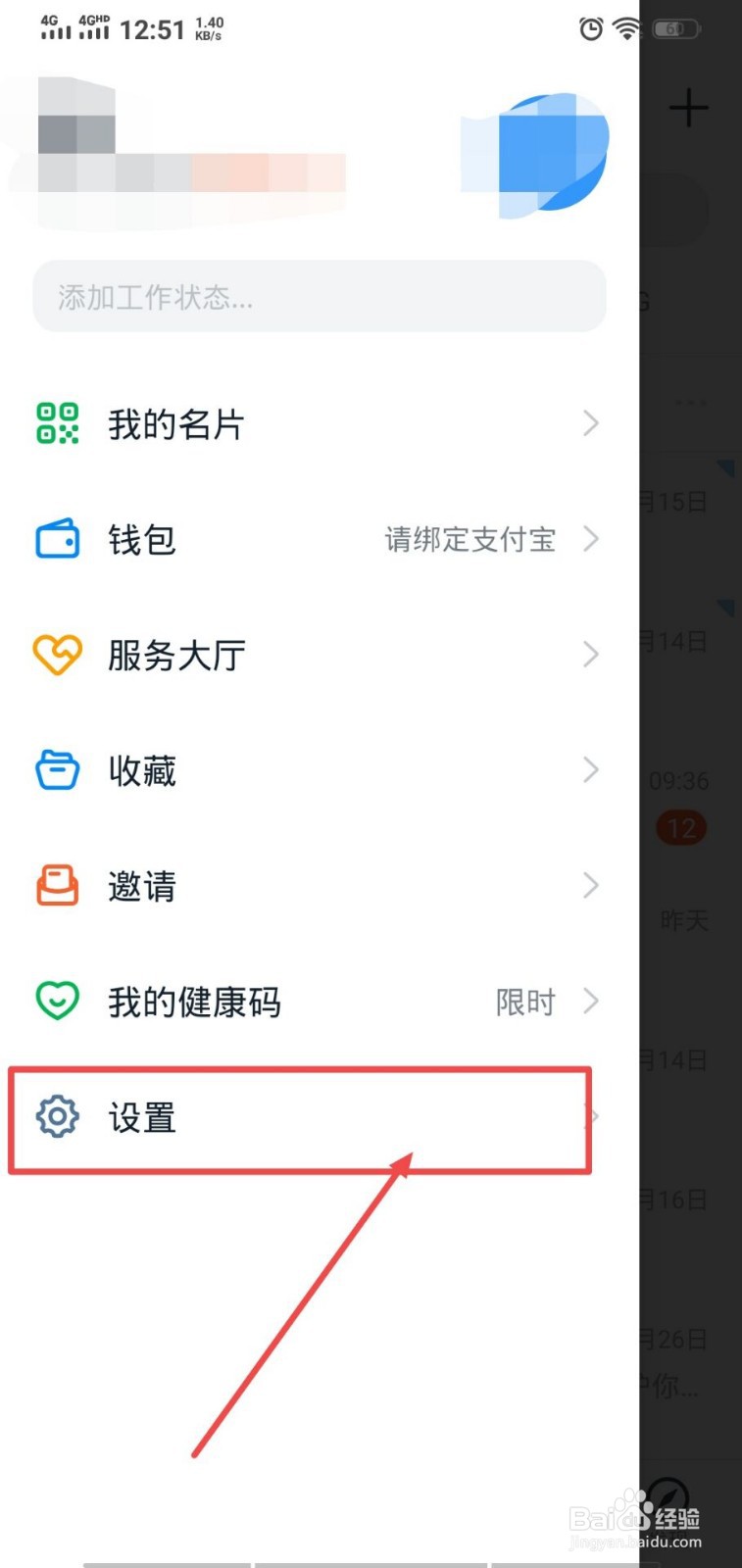The width and height of the screenshot is (742, 1568).
Task: Tap the wallet icon for 钱包
Action: (x=56, y=539)
